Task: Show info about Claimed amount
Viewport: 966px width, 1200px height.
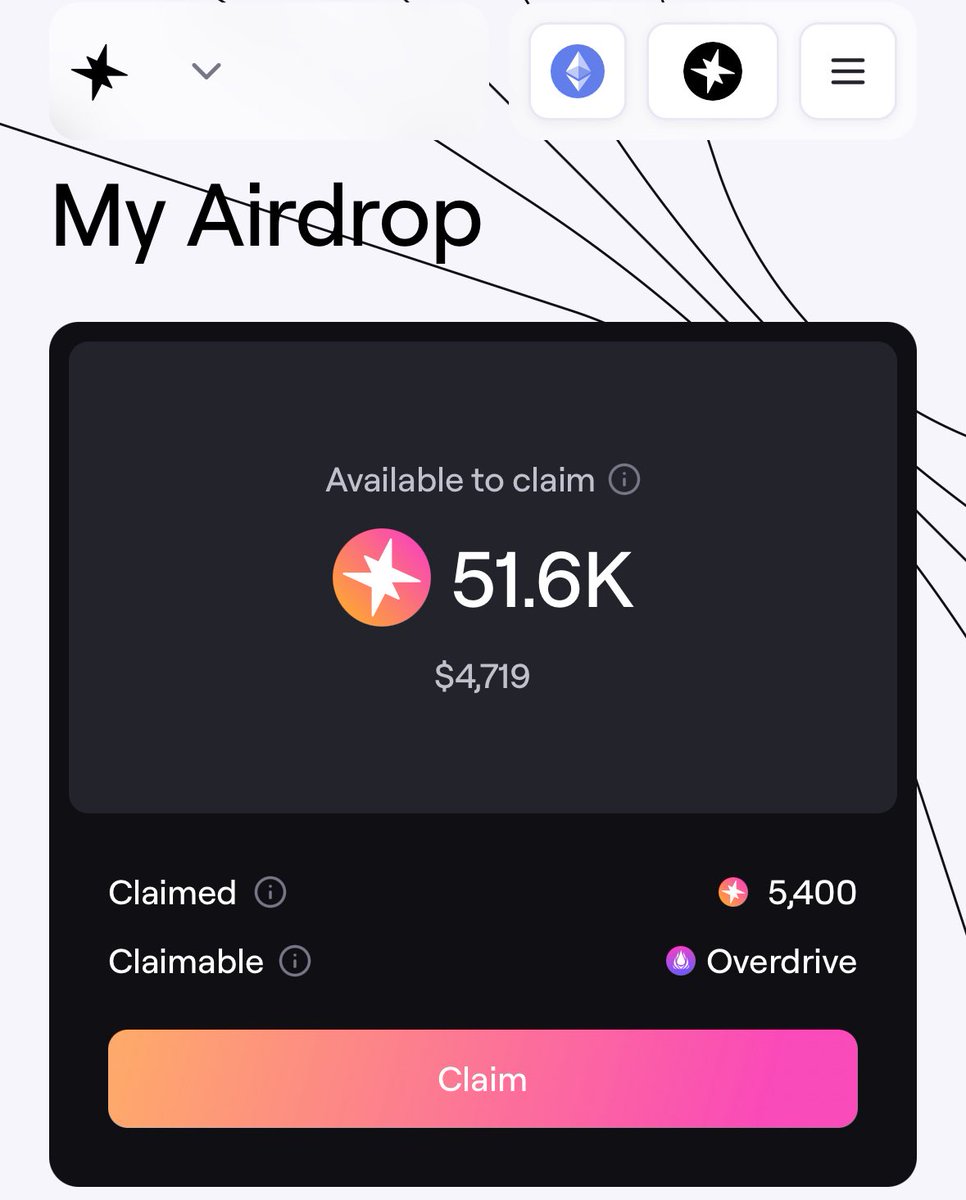Action: pyautogui.click(x=270, y=892)
